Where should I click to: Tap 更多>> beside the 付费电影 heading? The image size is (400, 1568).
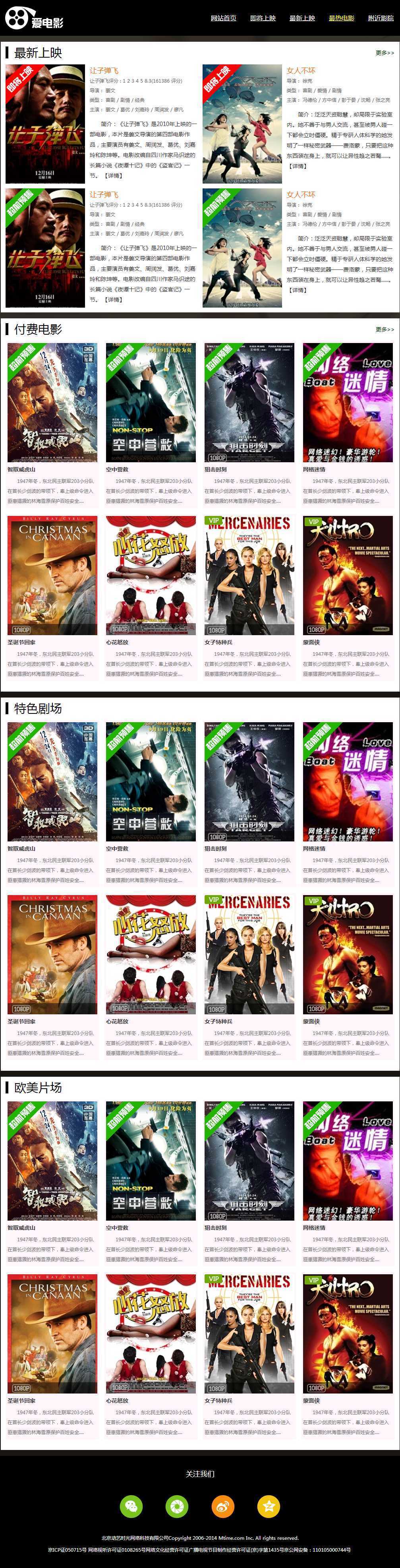(384, 329)
